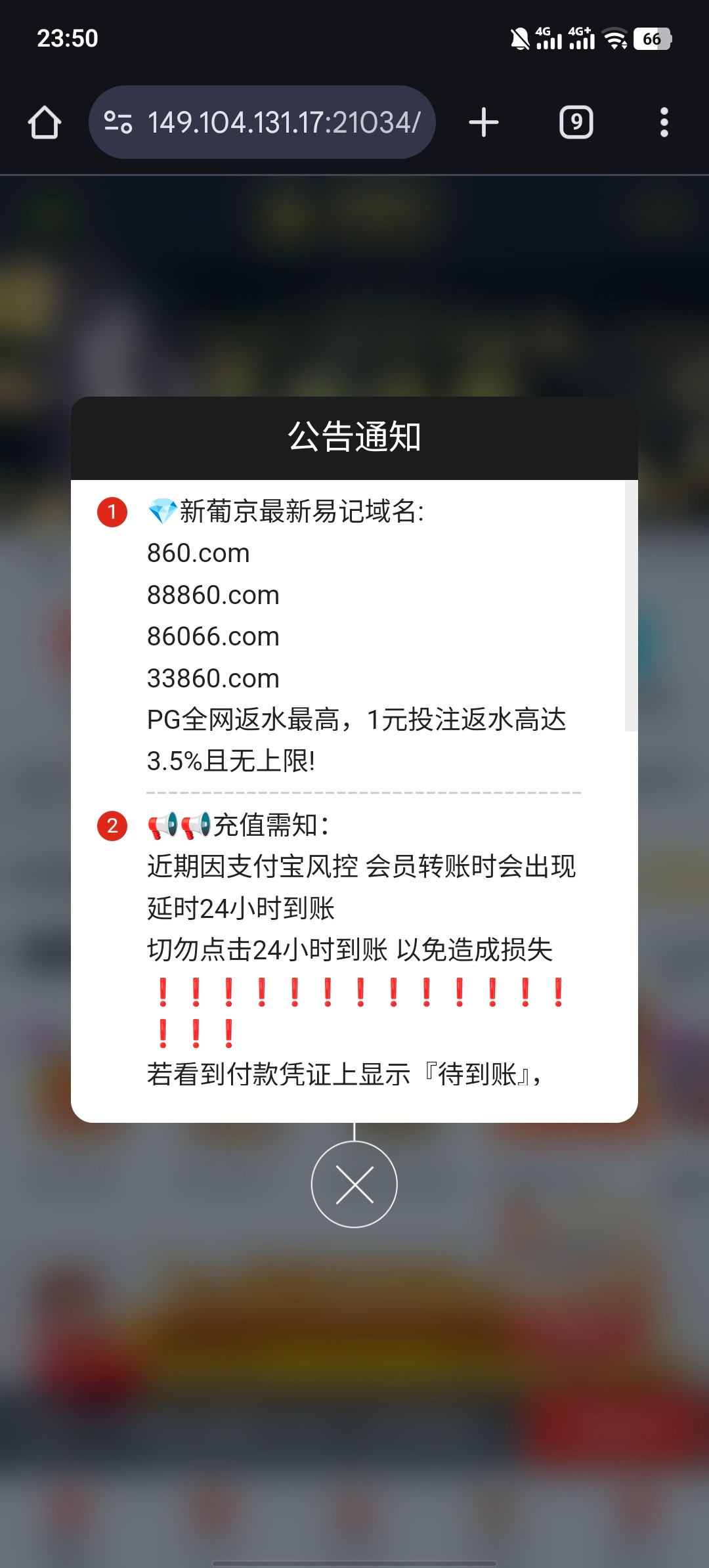Open the tab switcher showing 9 tabs
This screenshot has width=709, height=1568.
(x=576, y=122)
